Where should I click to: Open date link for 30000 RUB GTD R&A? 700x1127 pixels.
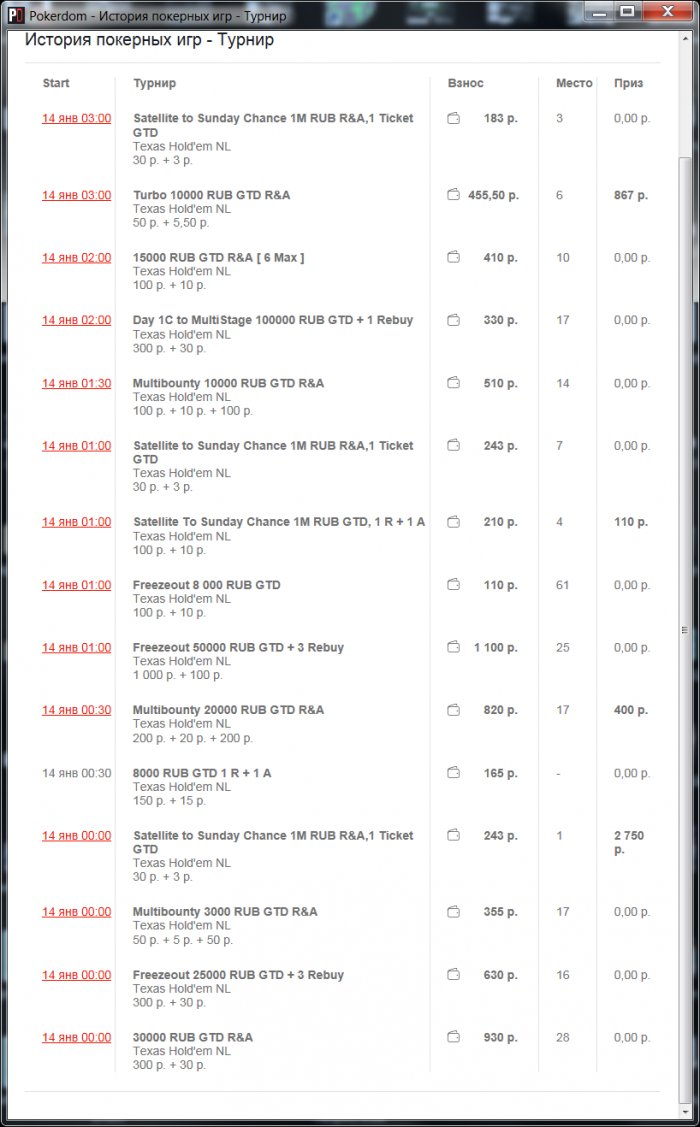(76, 1038)
